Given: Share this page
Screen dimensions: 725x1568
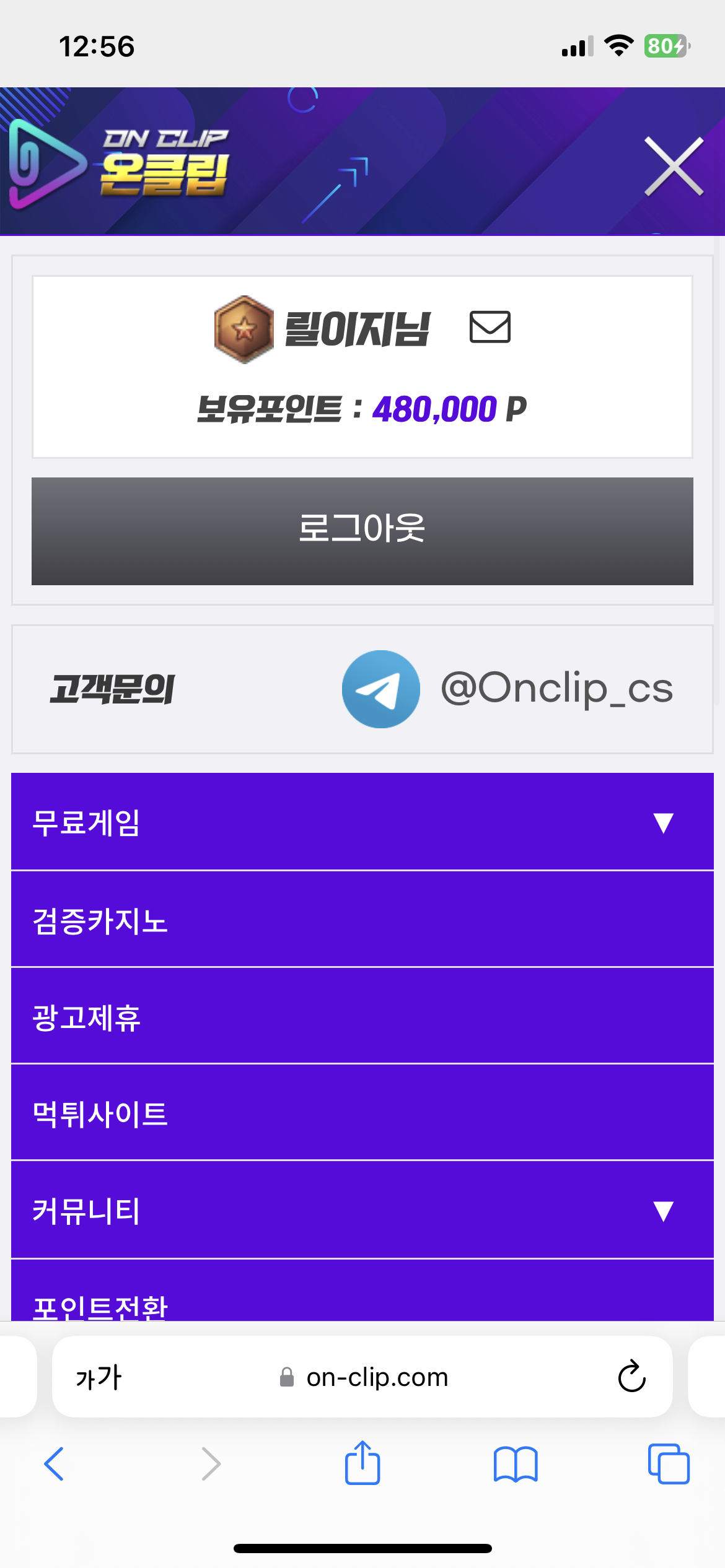Looking at the screenshot, I should [362, 1463].
